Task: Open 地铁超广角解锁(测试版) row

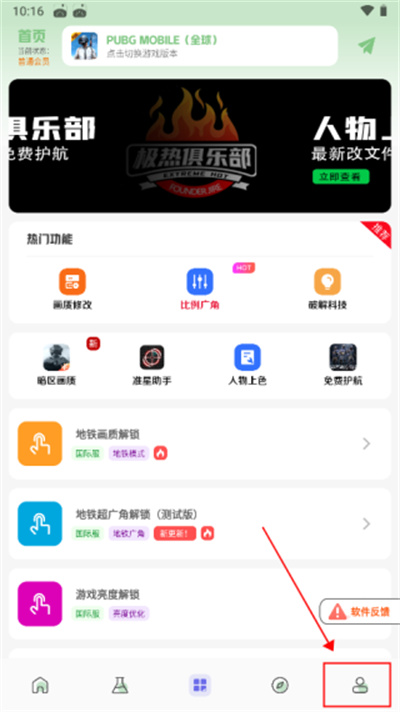Action: [x=200, y=524]
